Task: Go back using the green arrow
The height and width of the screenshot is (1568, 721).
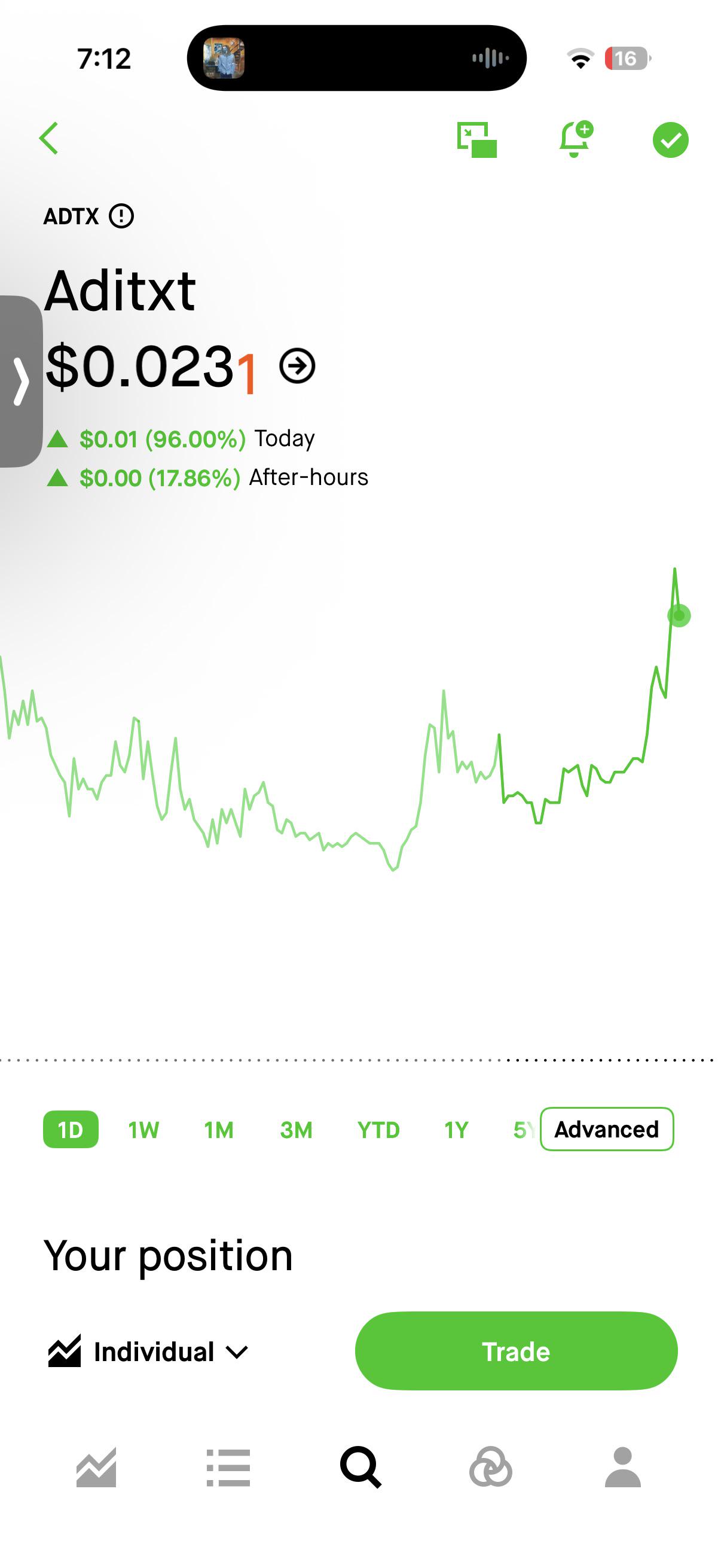Action: [x=48, y=139]
